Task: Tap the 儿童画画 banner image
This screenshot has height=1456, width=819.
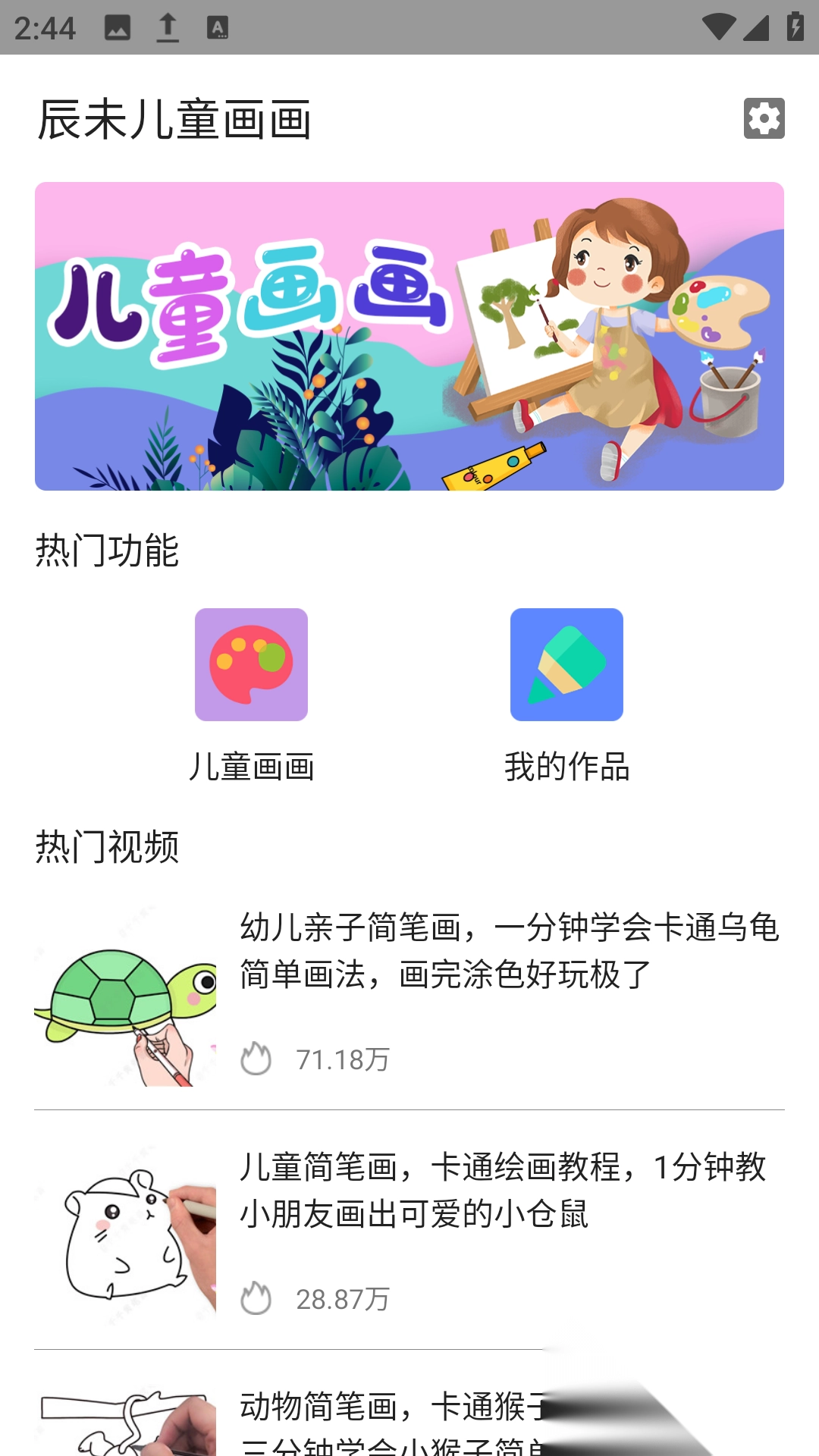Action: (x=409, y=334)
